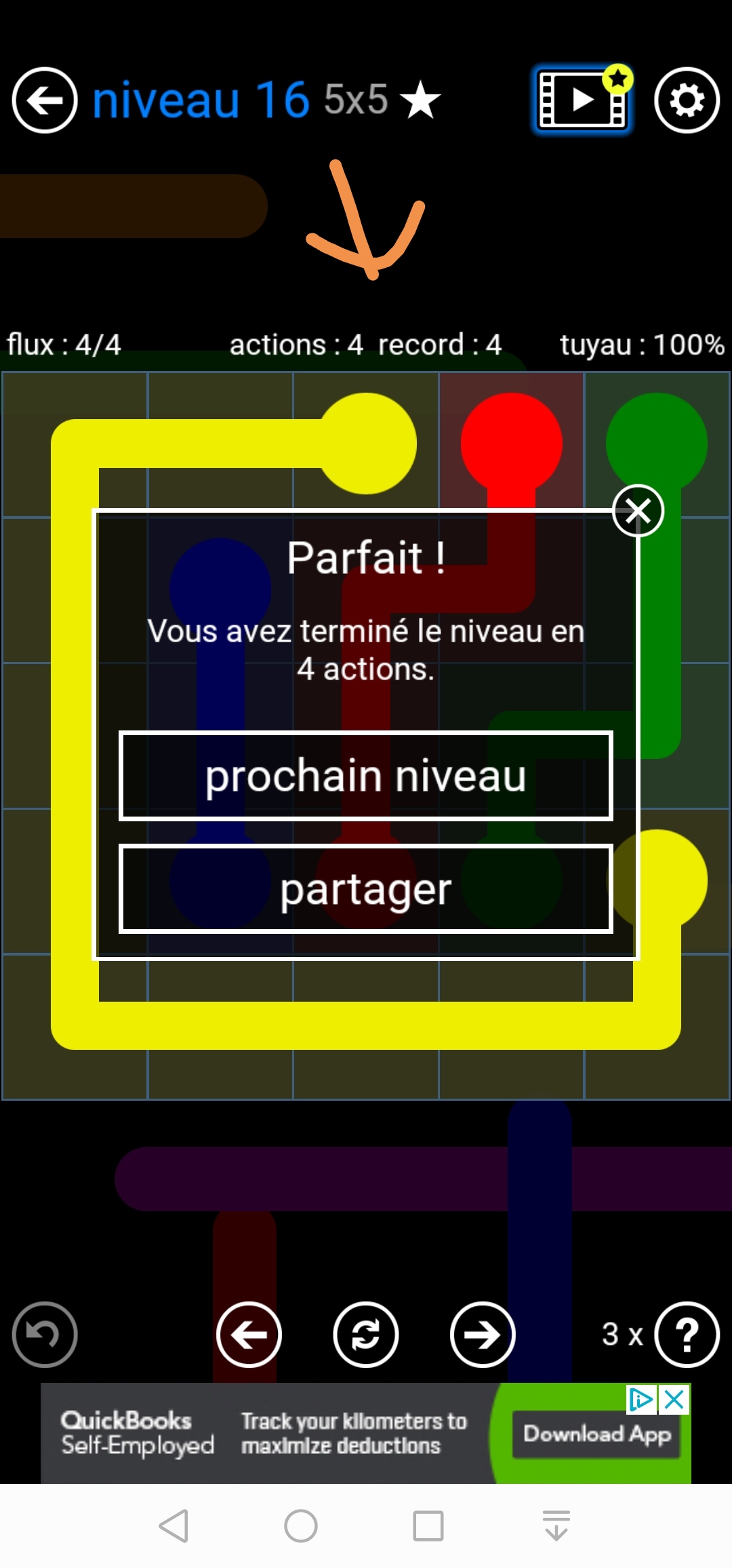The image size is (732, 1568).
Task: Skip to the next level arrow
Action: point(483,1335)
